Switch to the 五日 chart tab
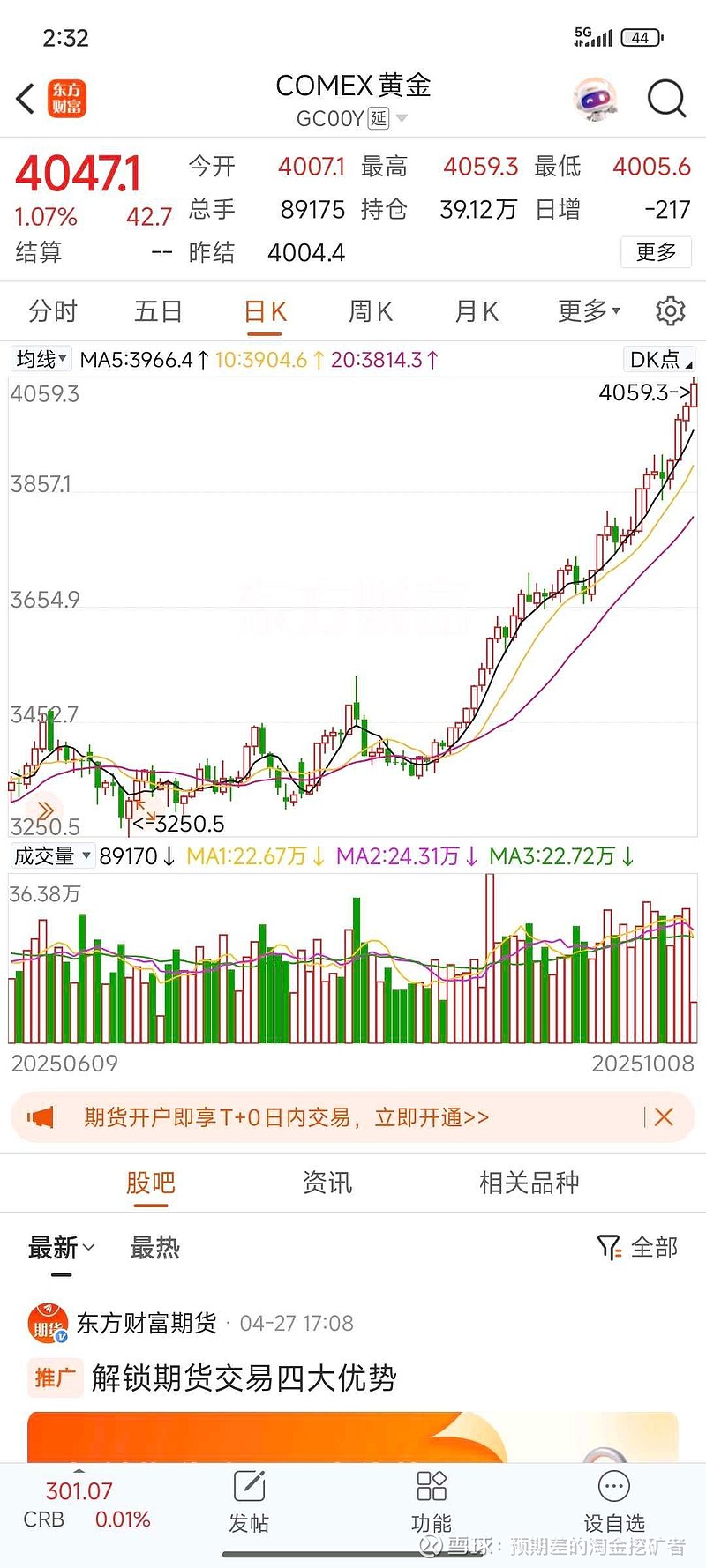The height and width of the screenshot is (1568, 706). pyautogui.click(x=159, y=311)
